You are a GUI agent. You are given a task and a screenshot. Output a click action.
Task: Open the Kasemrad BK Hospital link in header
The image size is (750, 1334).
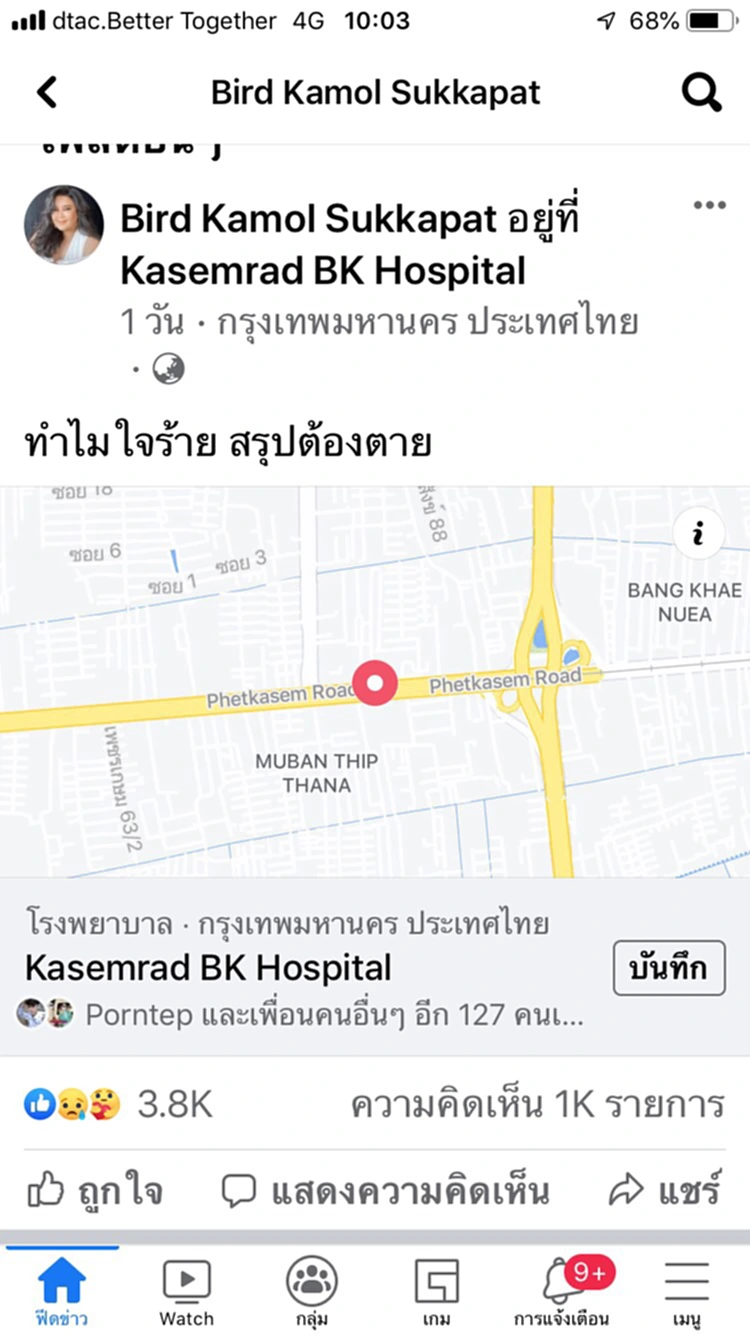click(322, 270)
